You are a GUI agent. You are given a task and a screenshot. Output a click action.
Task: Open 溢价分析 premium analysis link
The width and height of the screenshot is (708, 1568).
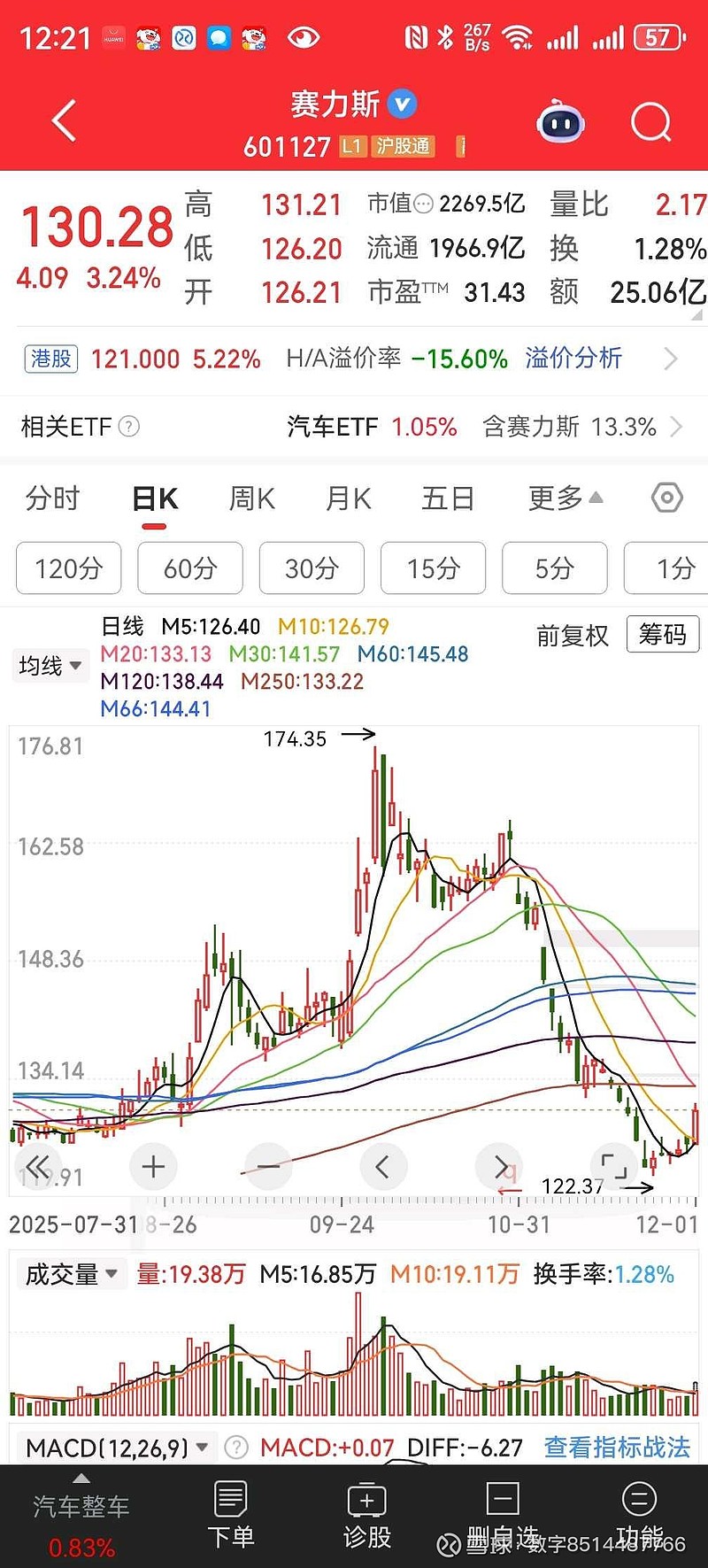click(573, 359)
